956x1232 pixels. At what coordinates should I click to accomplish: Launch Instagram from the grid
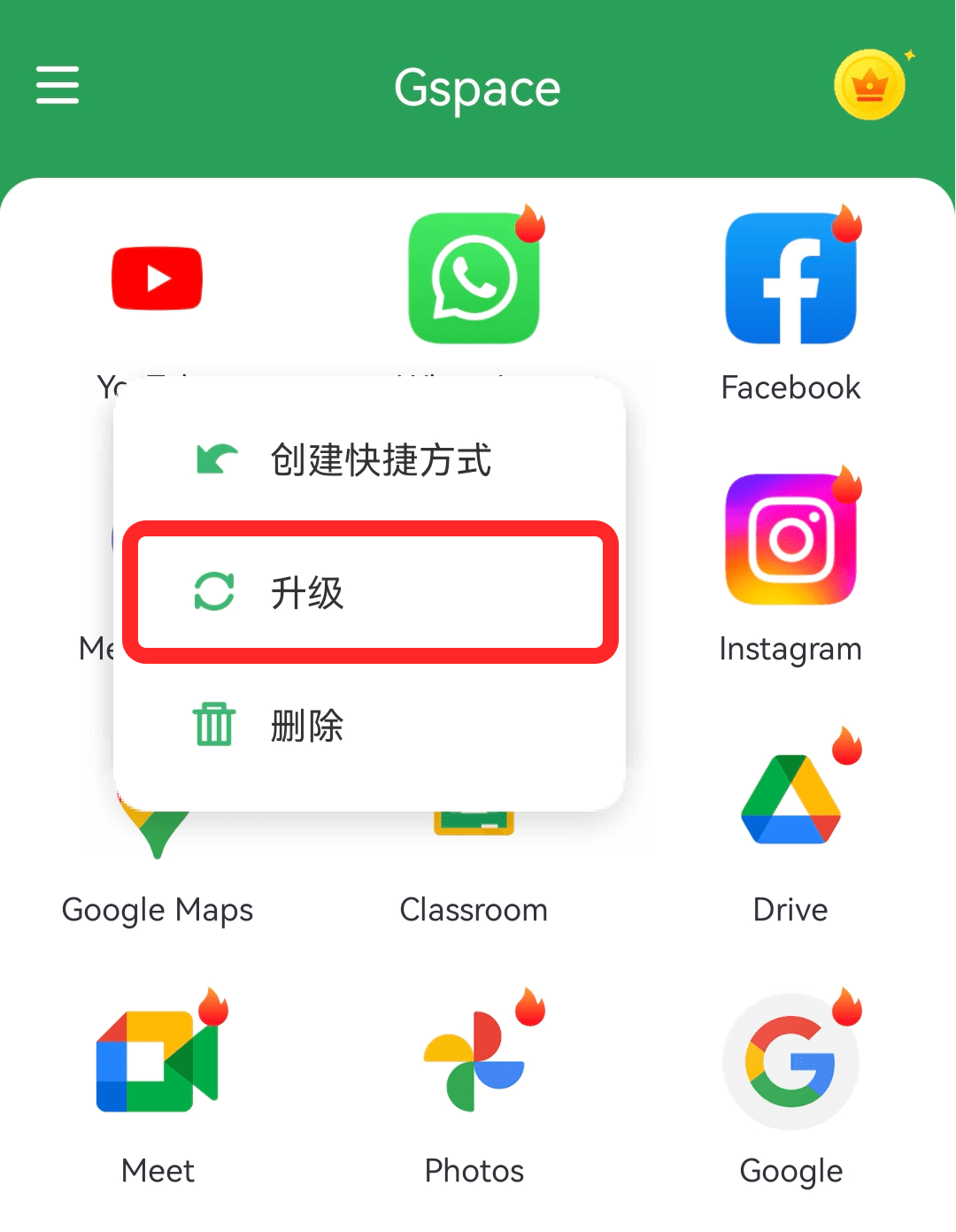790,540
